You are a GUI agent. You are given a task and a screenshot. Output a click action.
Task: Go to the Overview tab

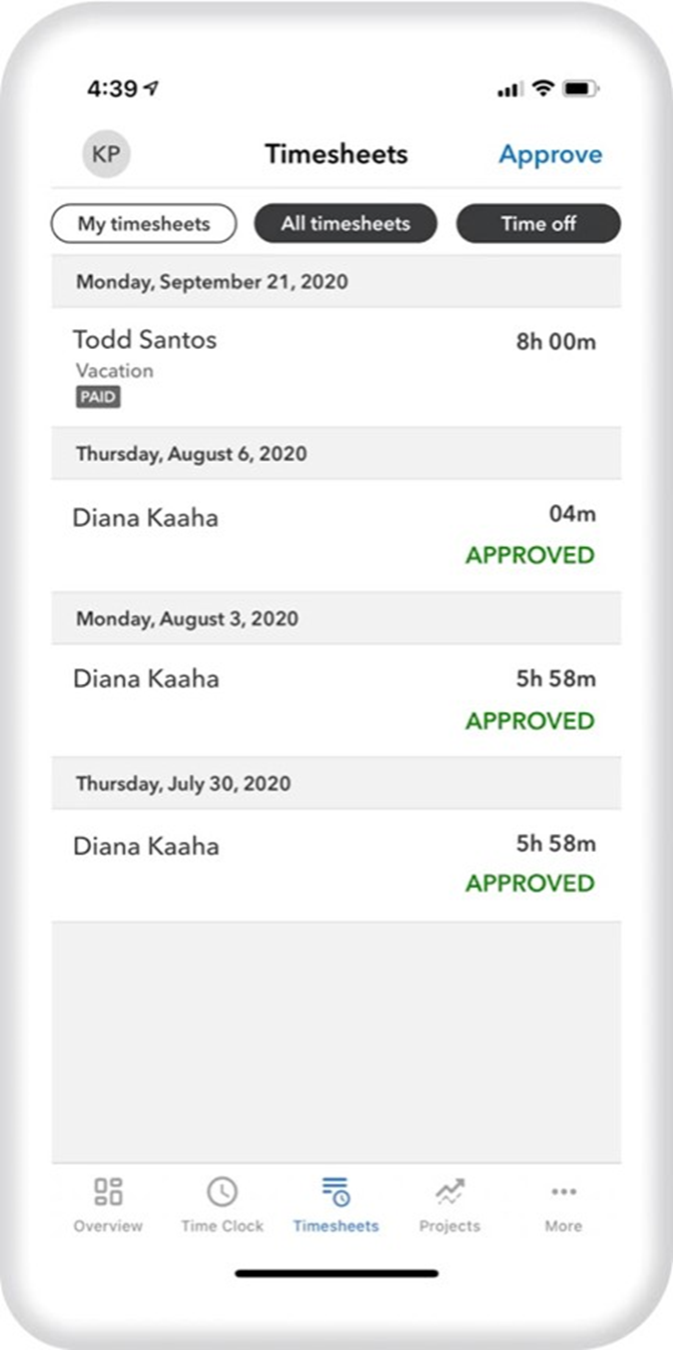108,1205
